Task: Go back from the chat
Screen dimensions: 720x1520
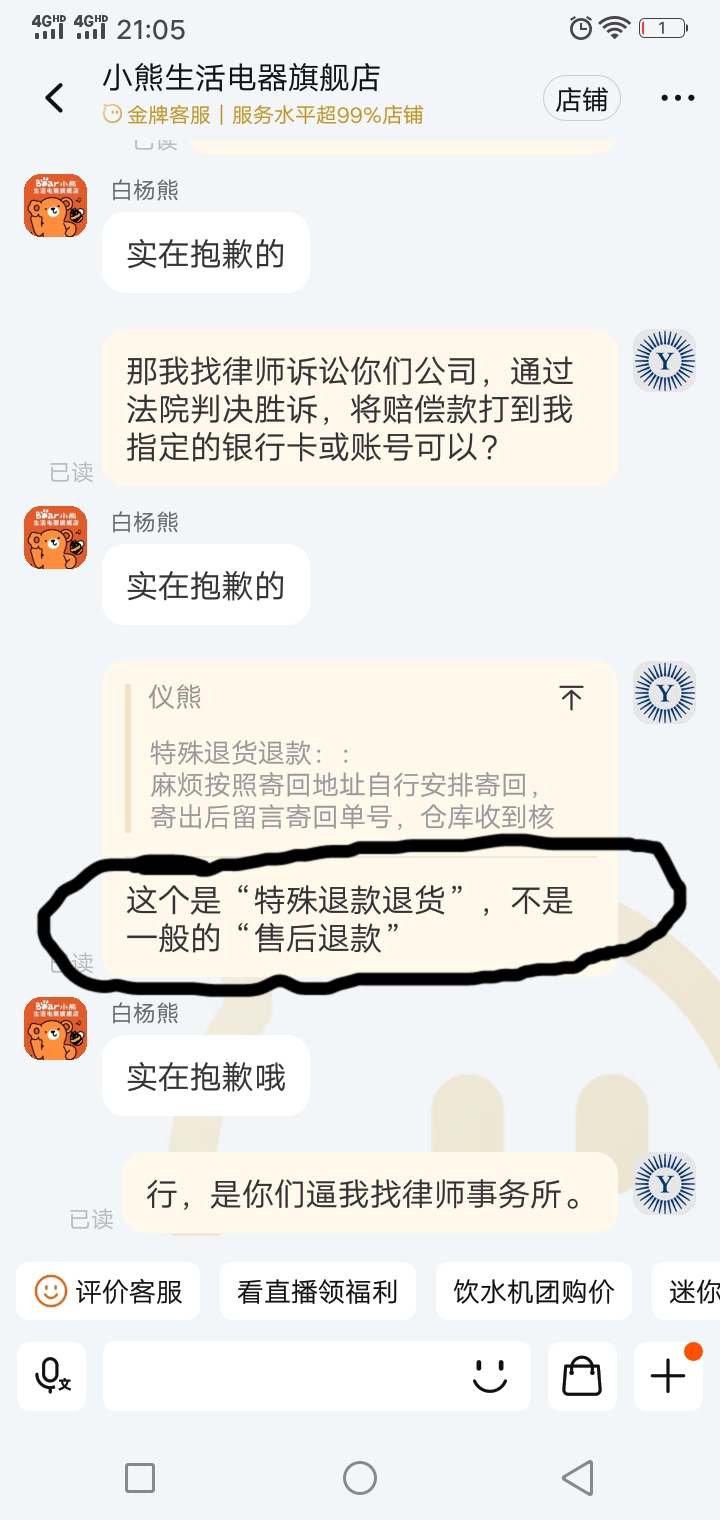Action: 54,98
